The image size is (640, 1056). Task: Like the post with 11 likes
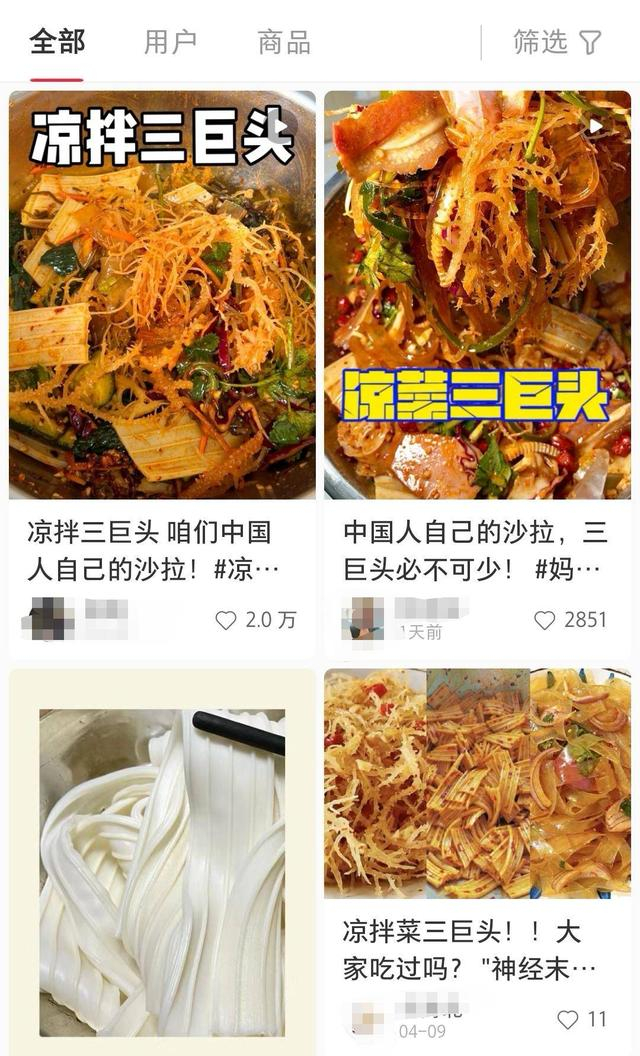568,1019
